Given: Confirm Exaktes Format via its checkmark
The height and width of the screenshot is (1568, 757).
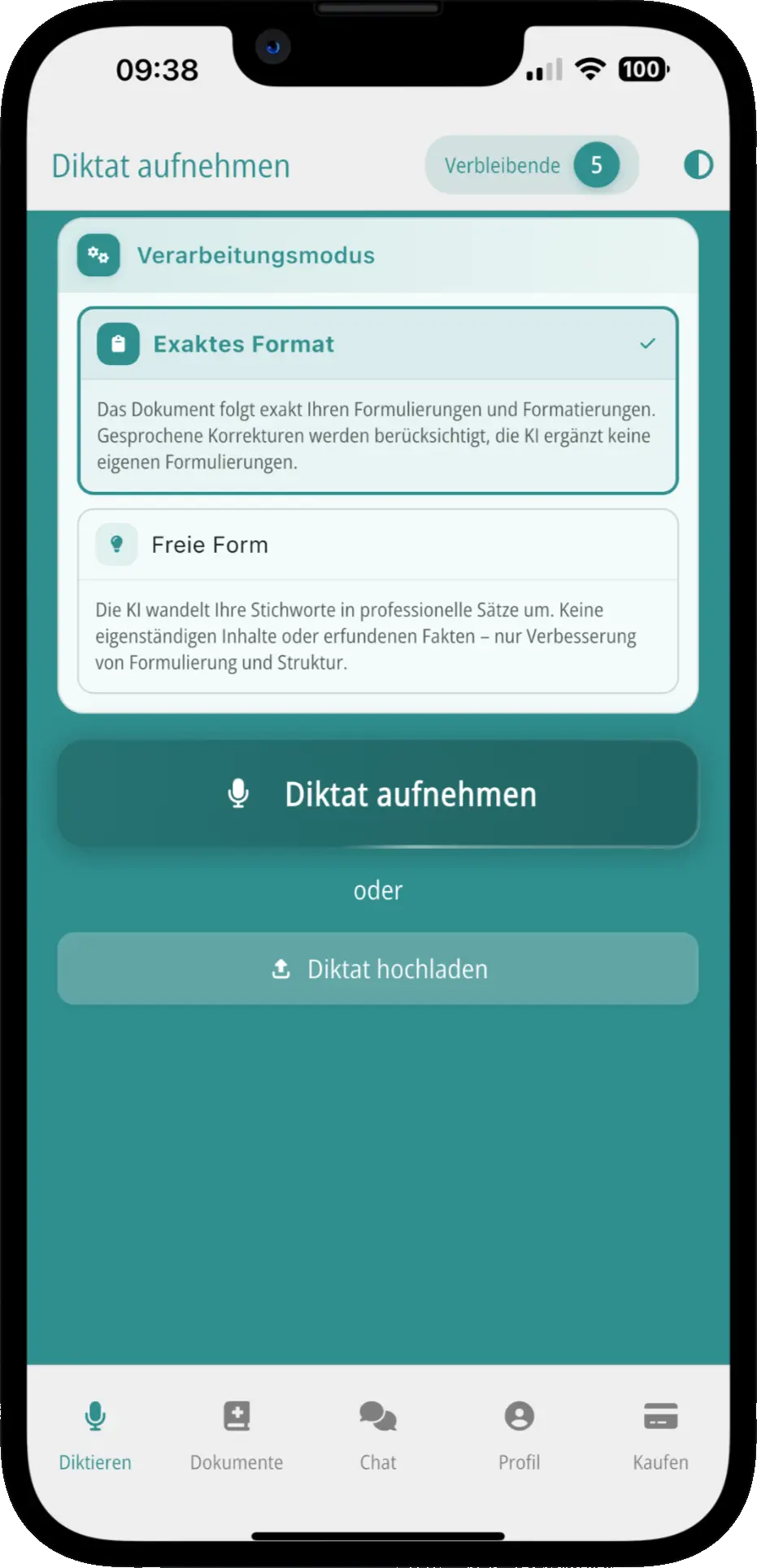Looking at the screenshot, I should 648,344.
